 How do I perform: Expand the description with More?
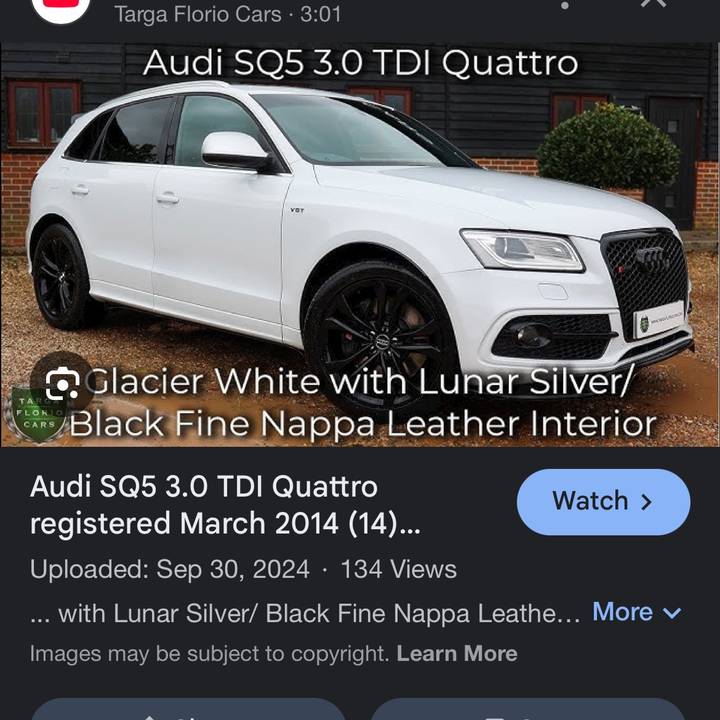click(636, 612)
